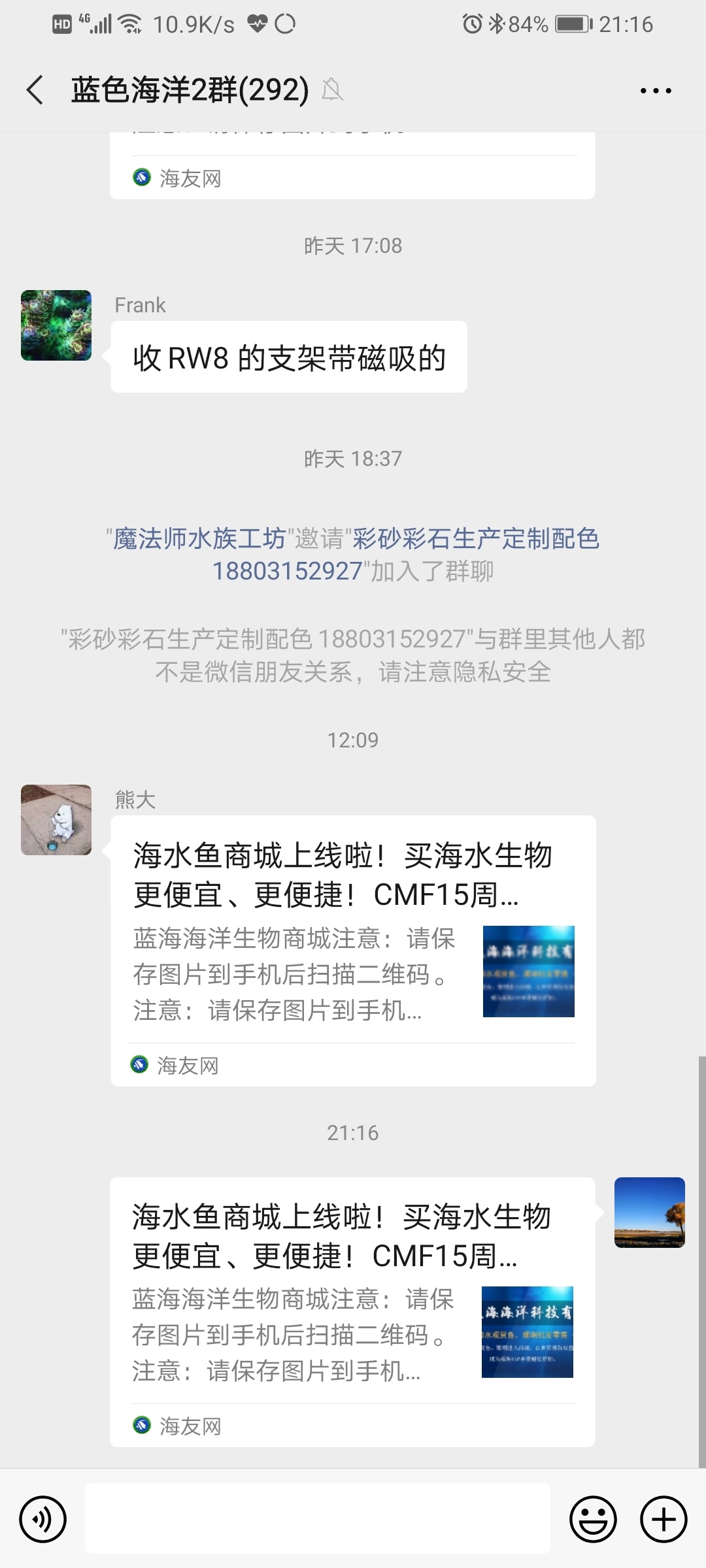Screen dimensions: 706x1568
Task: Open the emoji picker
Action: (x=593, y=1519)
